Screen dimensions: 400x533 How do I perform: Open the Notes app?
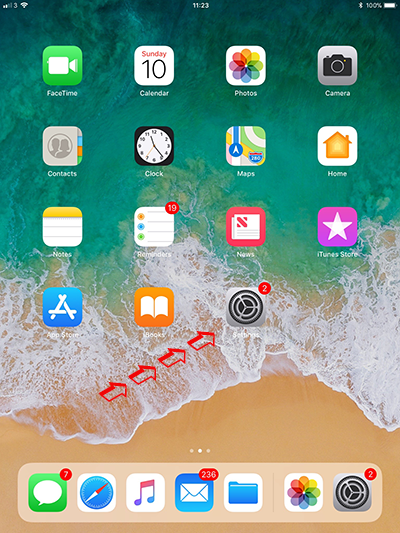tap(62, 226)
